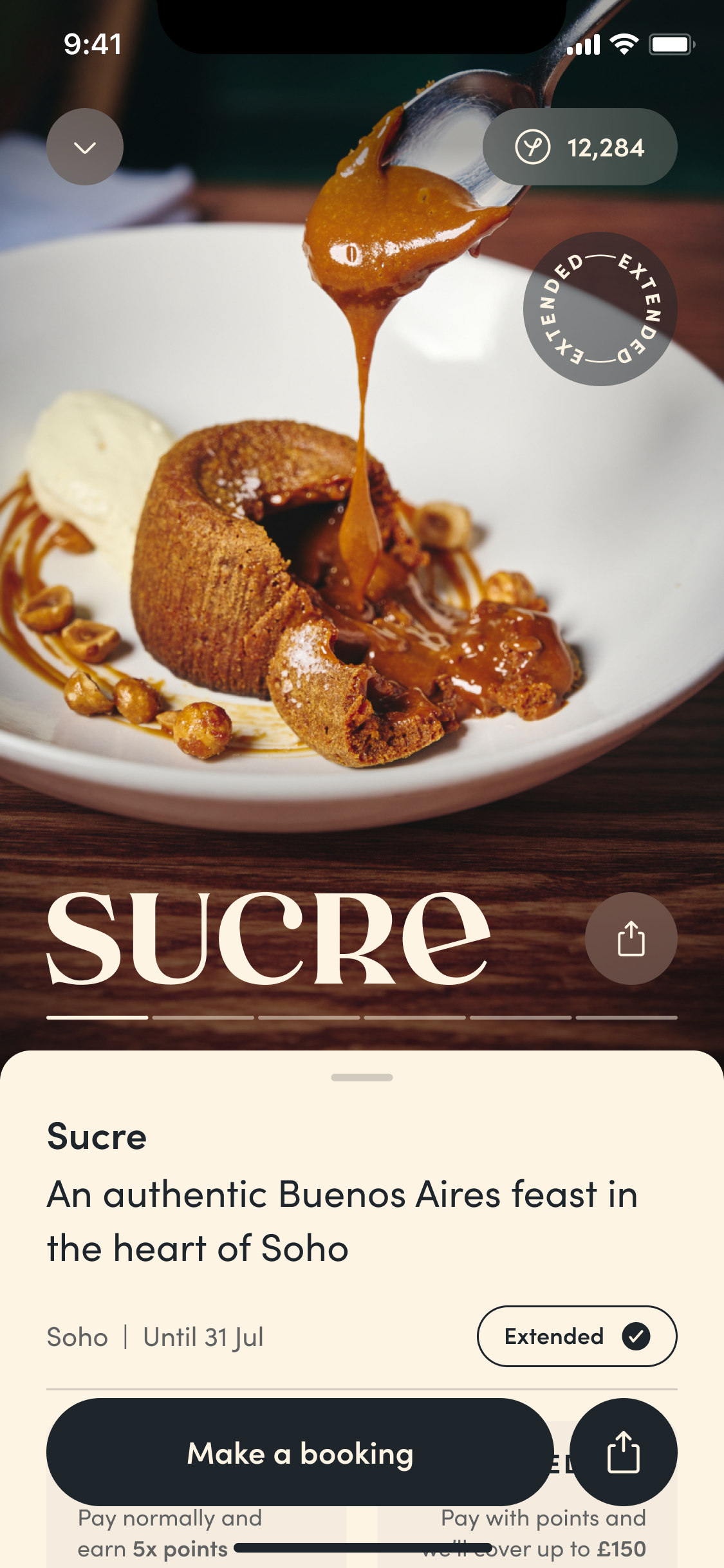Collapse the Sucre page with the down chevron
Image resolution: width=724 pixels, height=1568 pixels.
85,147
